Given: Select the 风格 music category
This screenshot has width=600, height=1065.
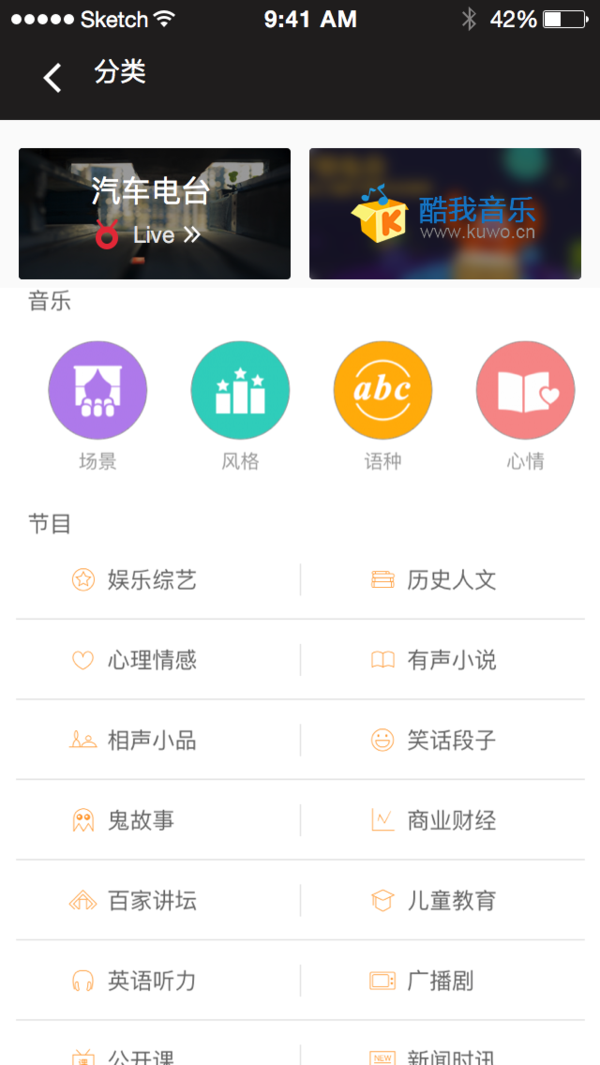Looking at the screenshot, I should [240, 391].
